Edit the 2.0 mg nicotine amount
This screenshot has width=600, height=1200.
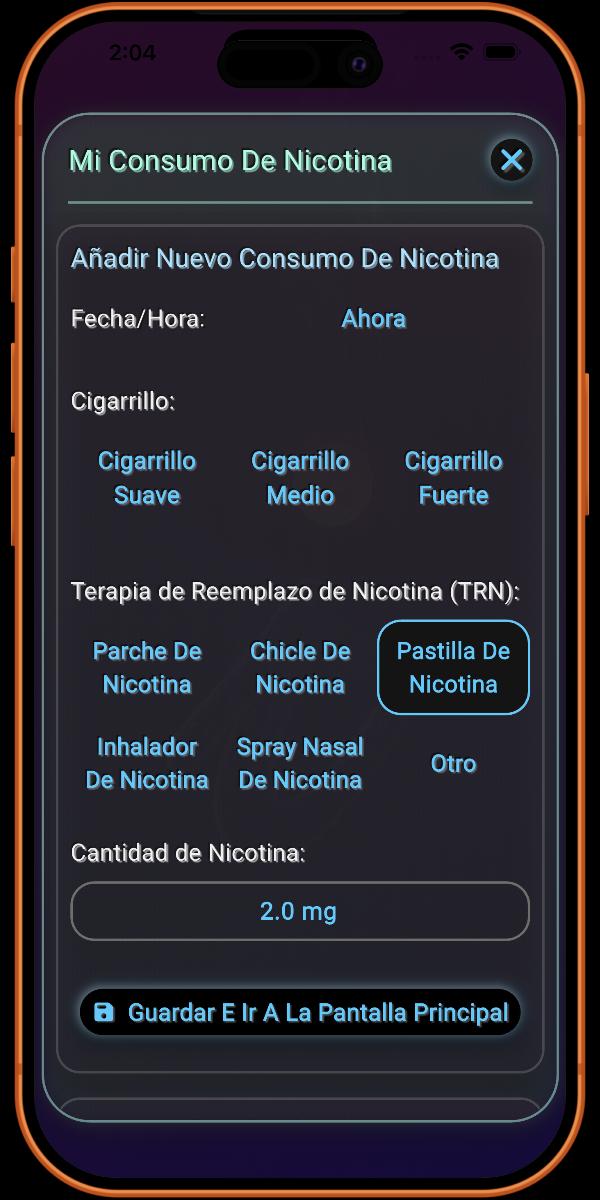(x=299, y=911)
